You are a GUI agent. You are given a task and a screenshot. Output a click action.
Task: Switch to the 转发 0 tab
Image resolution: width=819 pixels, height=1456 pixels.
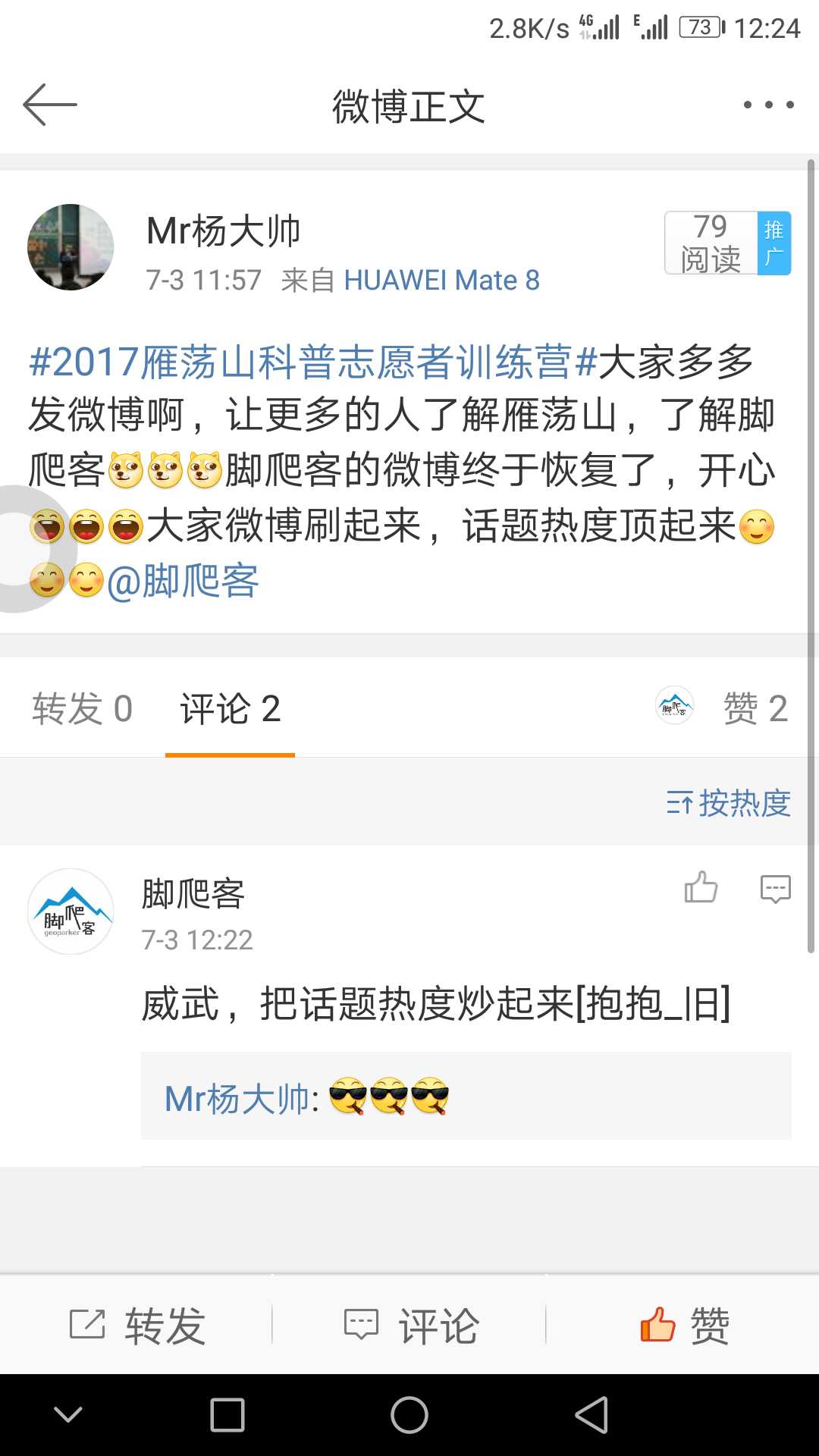tap(82, 709)
